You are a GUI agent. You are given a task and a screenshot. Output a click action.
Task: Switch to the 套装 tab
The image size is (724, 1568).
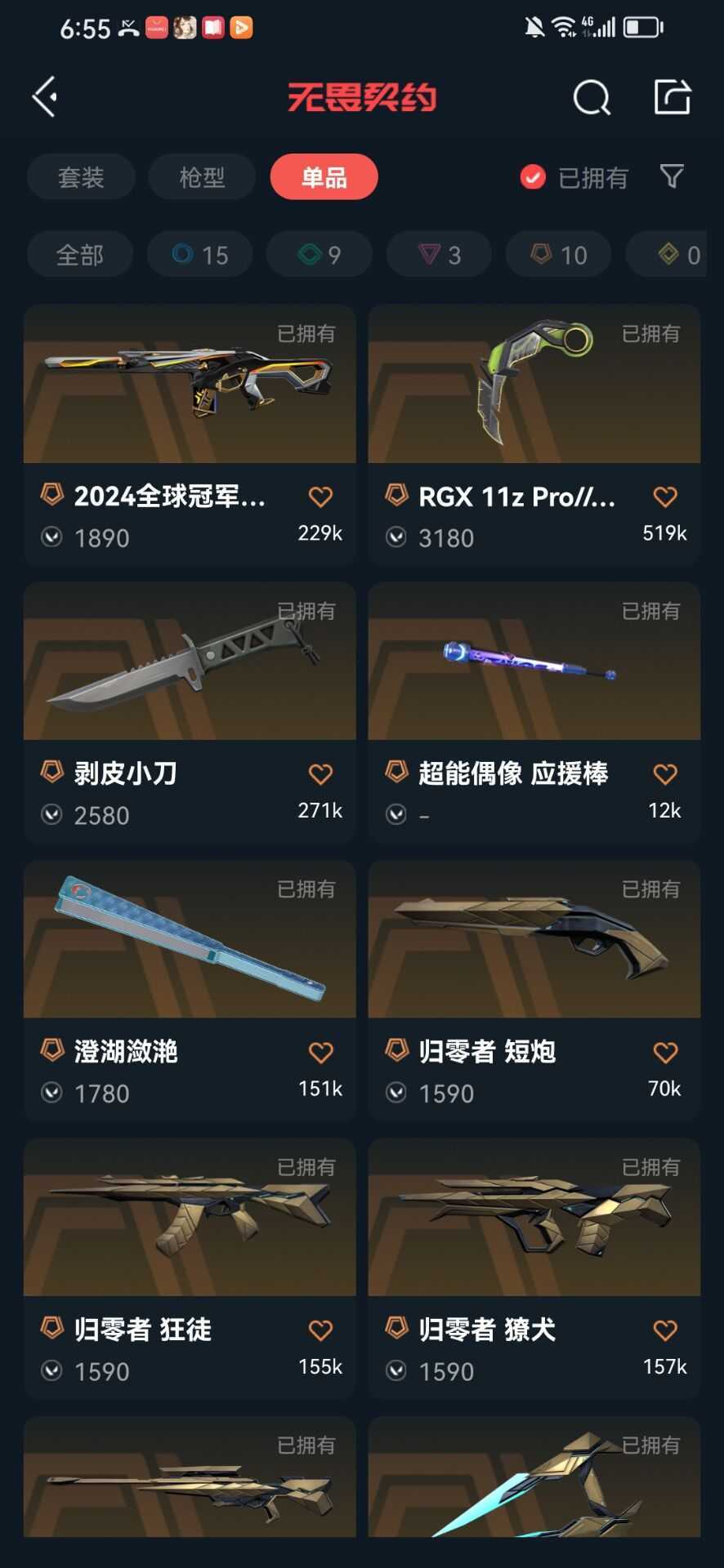81,177
